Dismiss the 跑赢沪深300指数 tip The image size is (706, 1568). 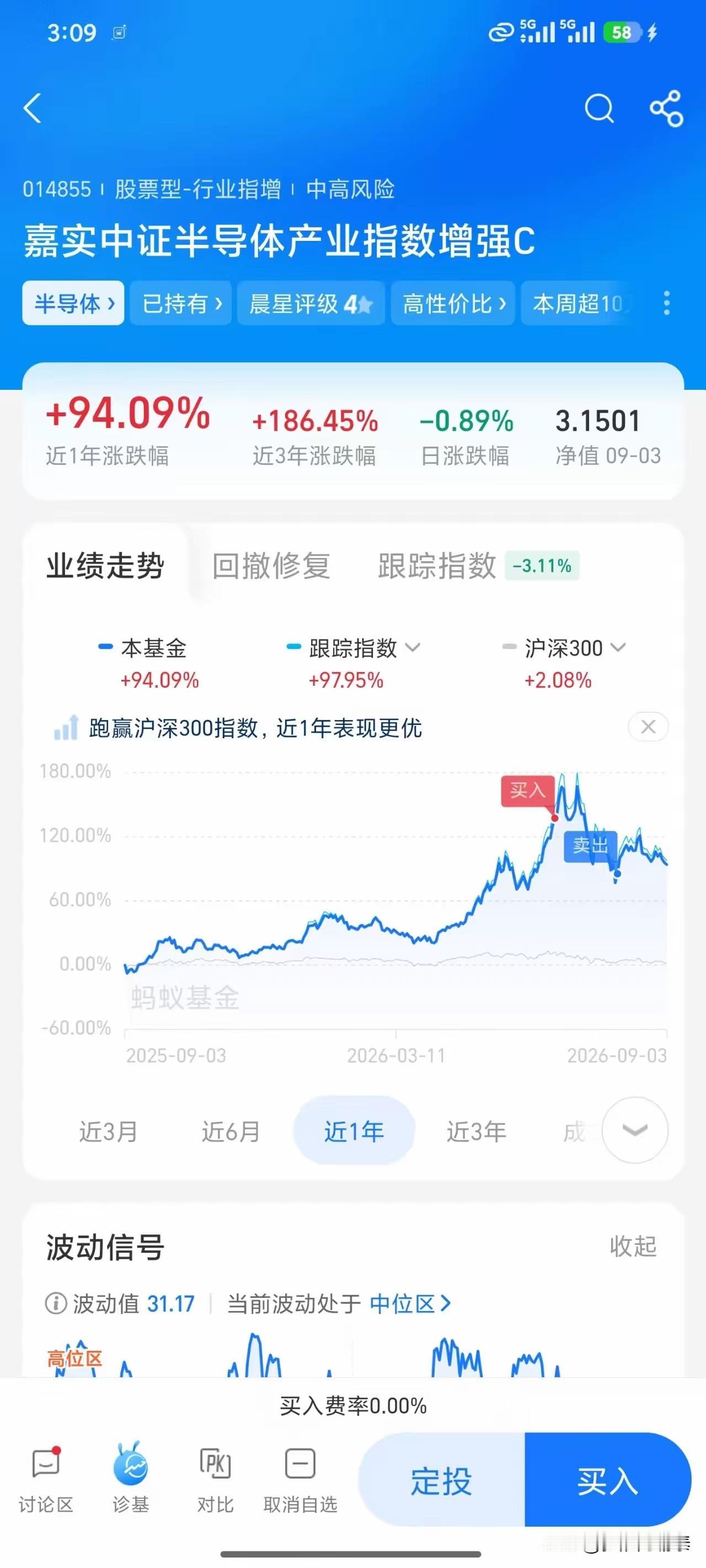[648, 727]
